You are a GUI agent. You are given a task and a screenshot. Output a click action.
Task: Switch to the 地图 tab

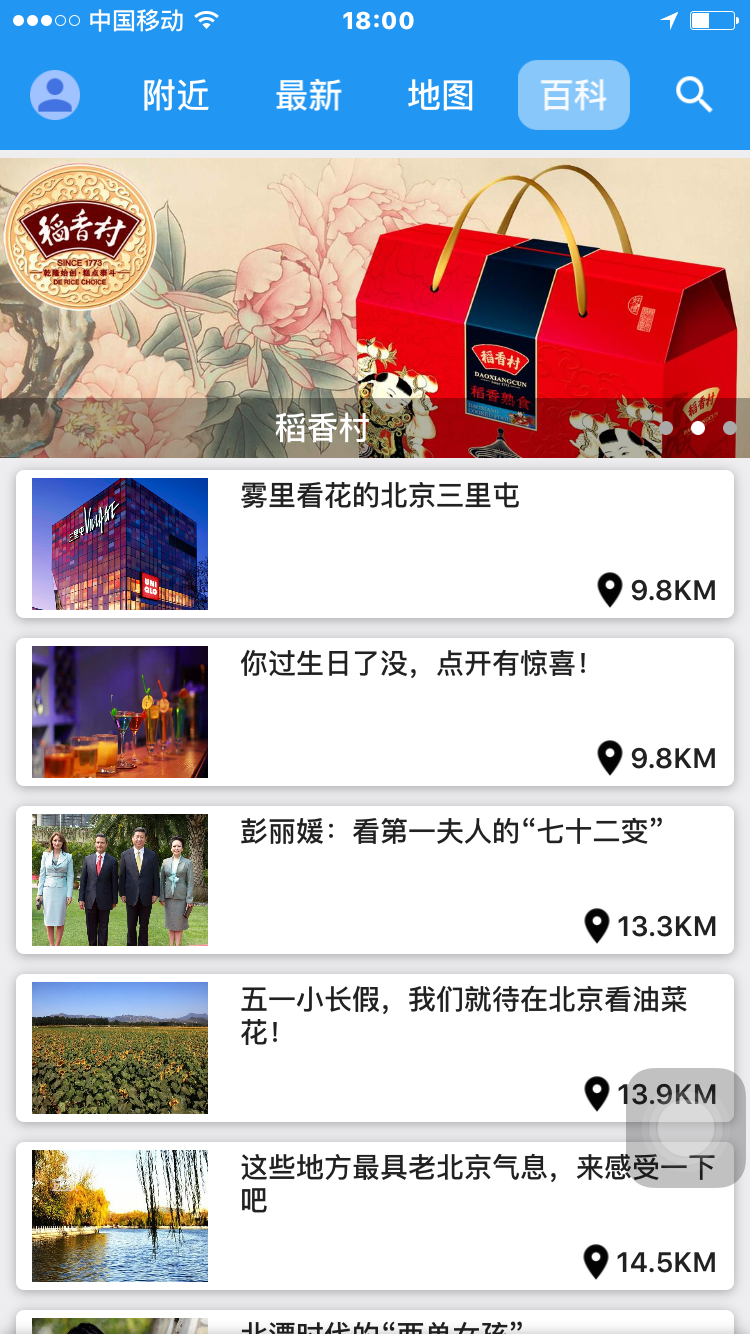[x=441, y=95]
